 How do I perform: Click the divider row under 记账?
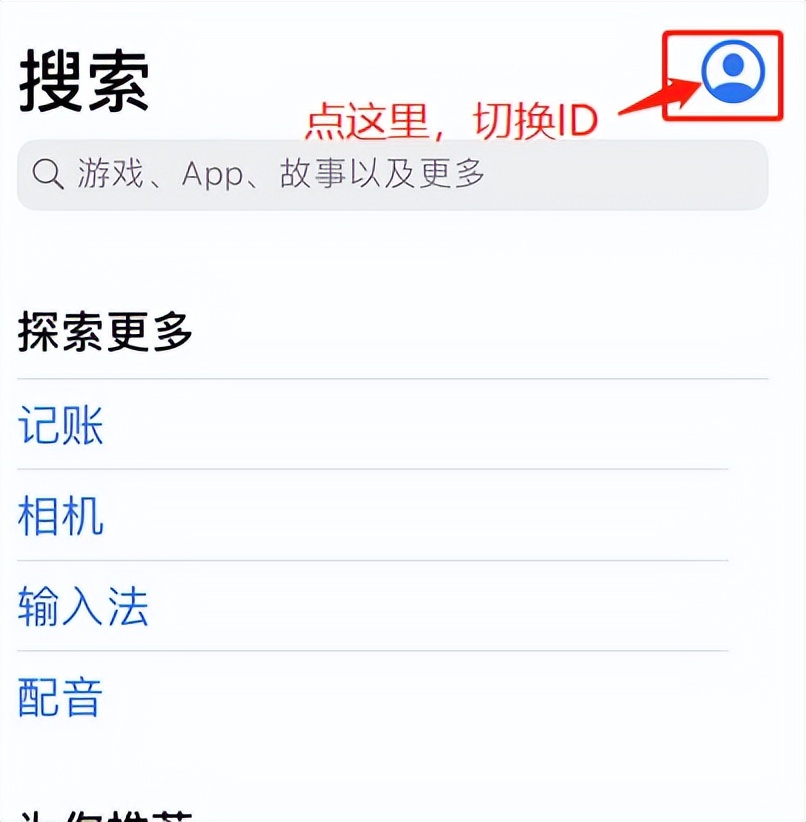[x=400, y=470]
